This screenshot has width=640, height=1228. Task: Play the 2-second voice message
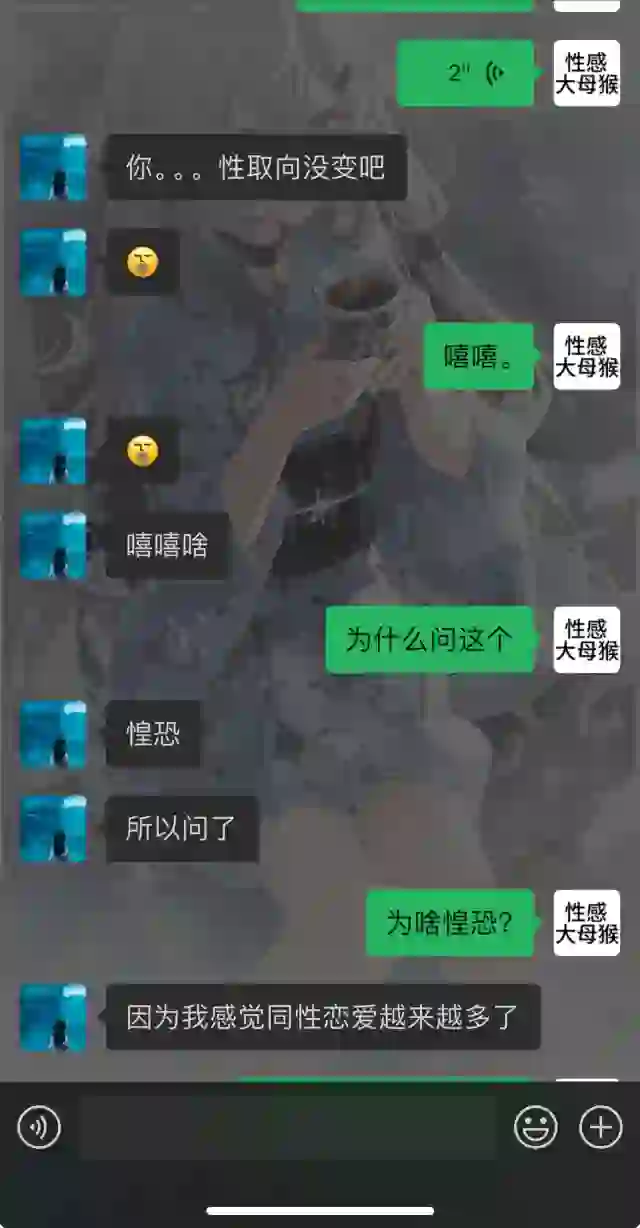tap(466, 73)
